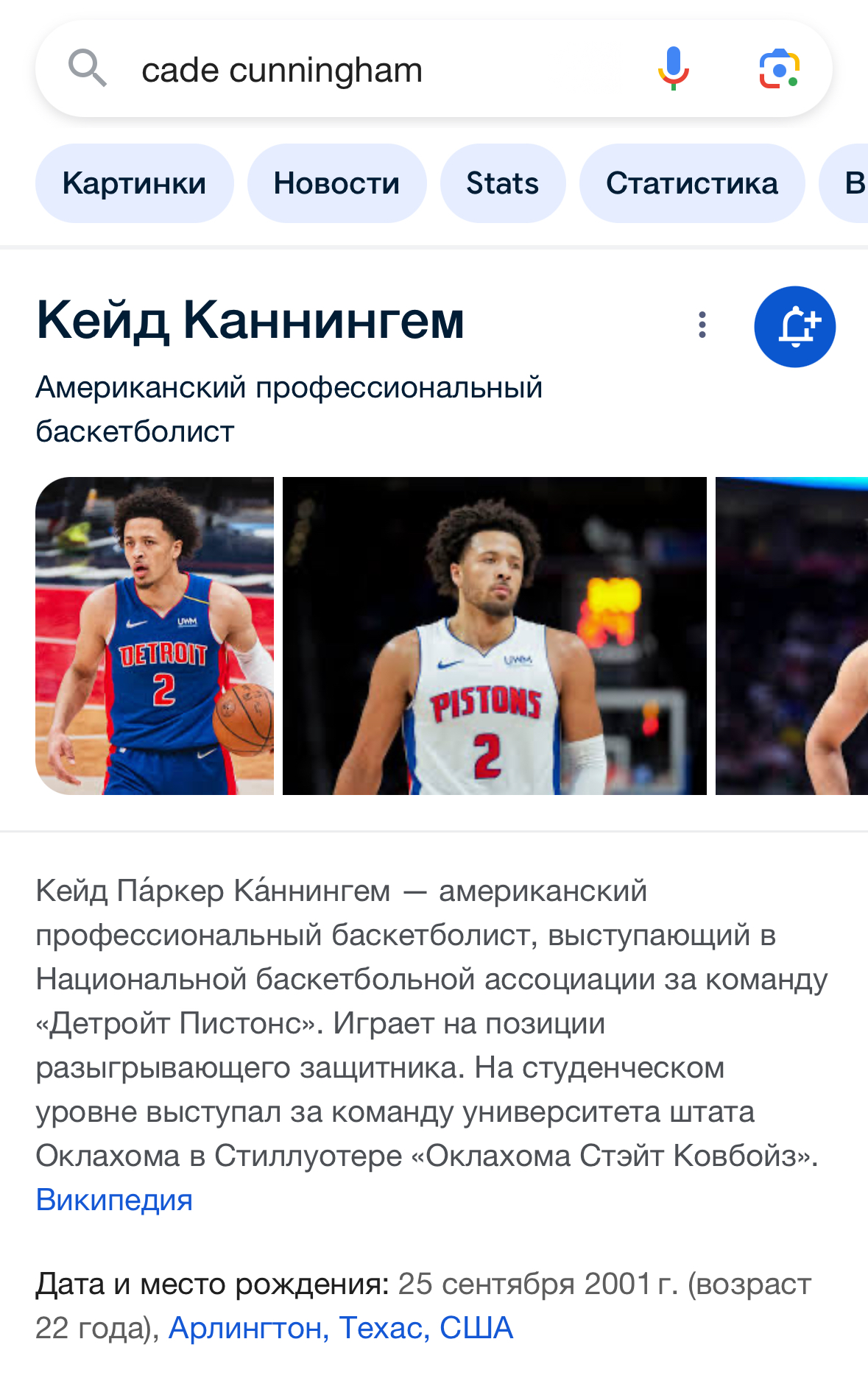Screen dimensions: 868x1378
Task: Open the Stats chip
Action: (502, 183)
